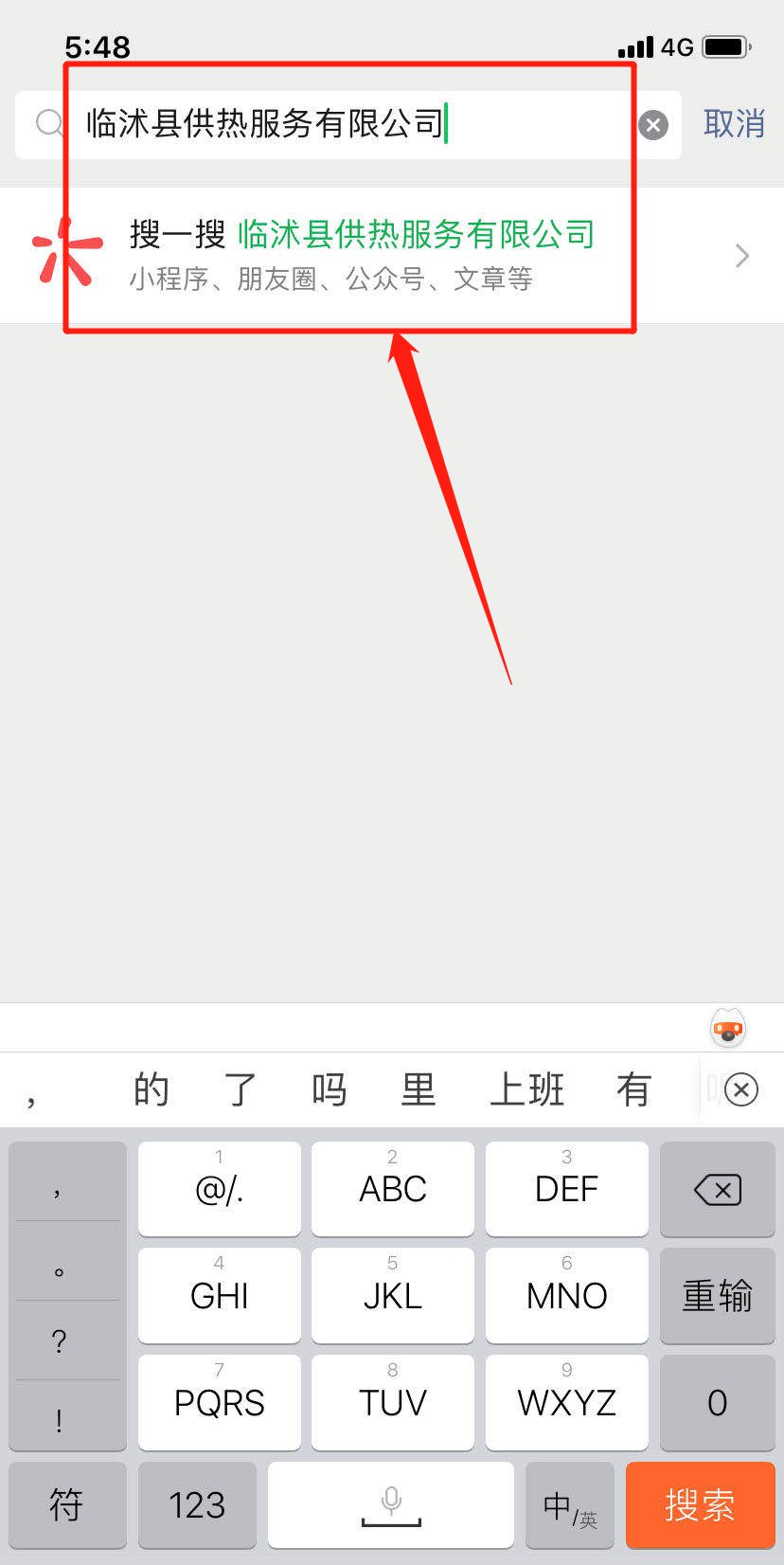Image resolution: width=784 pixels, height=1565 pixels.
Task: Select the 上班 word suggestion
Action: click(x=526, y=1089)
